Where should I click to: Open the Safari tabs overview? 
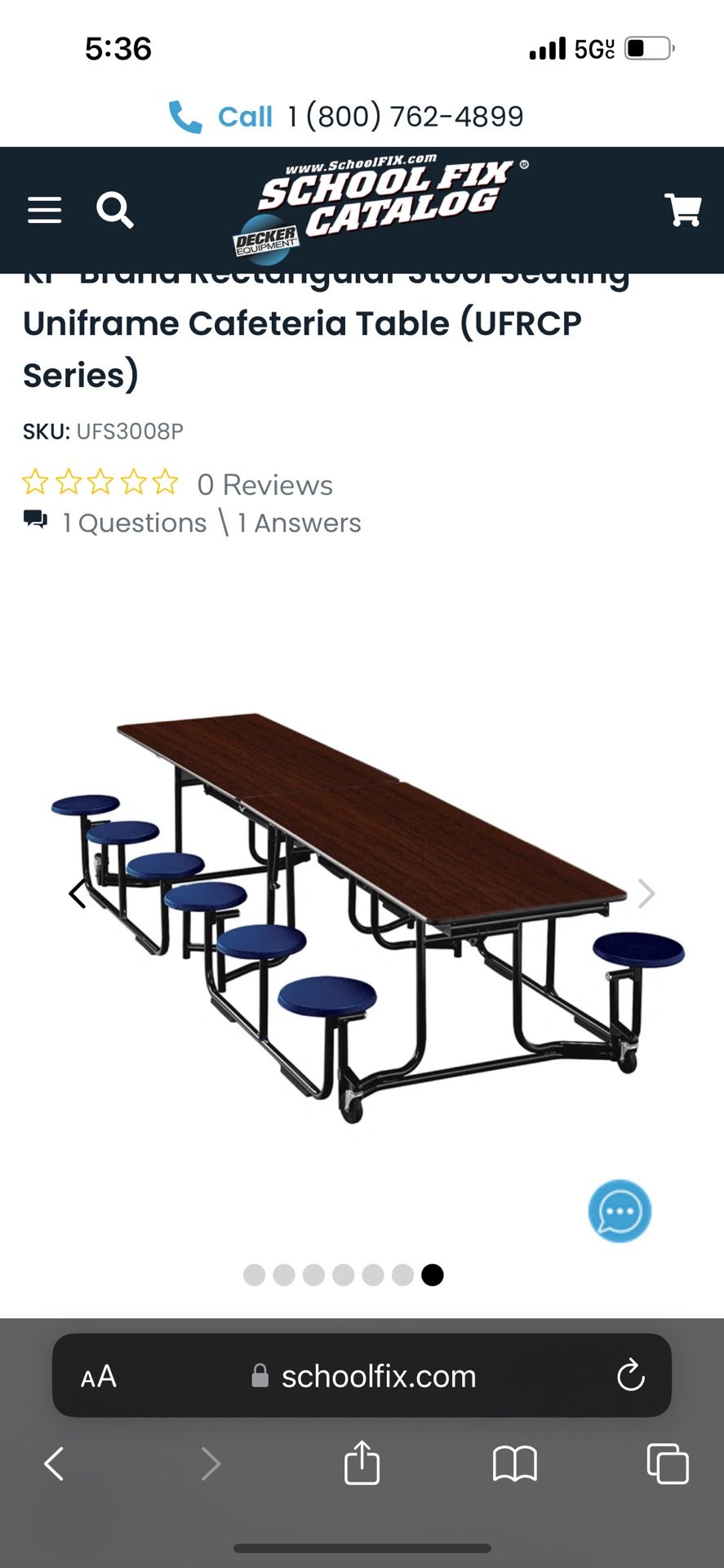click(668, 1463)
